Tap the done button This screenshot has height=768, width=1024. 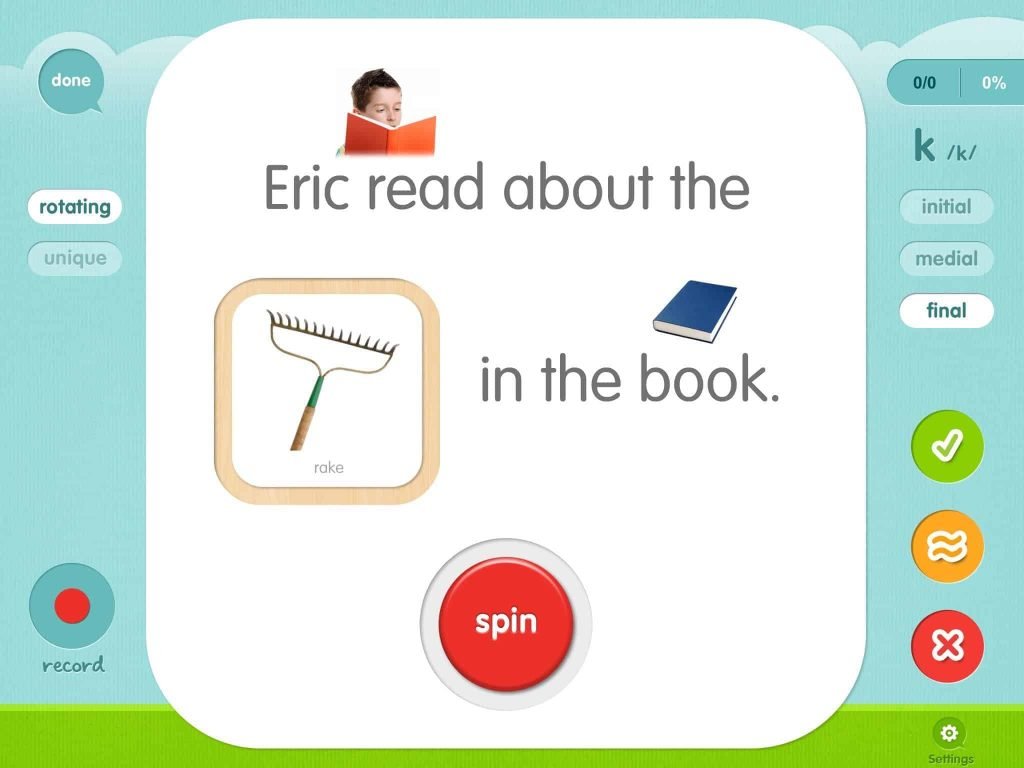pyautogui.click(x=70, y=80)
